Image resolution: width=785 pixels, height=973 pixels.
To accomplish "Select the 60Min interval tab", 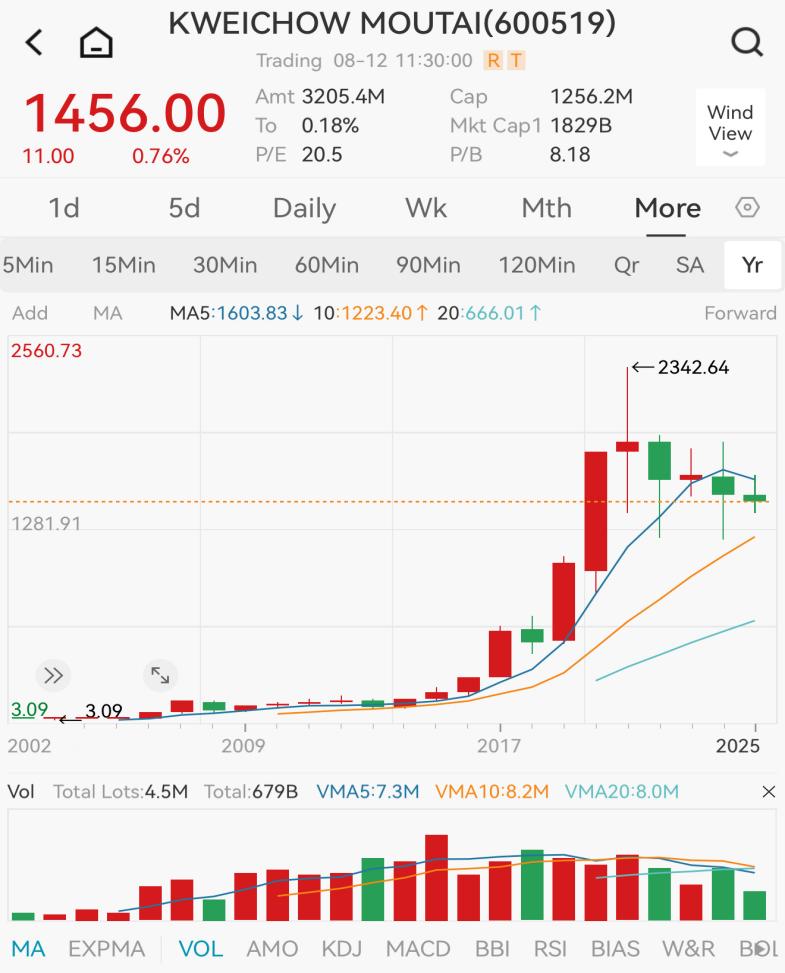I will [x=324, y=266].
